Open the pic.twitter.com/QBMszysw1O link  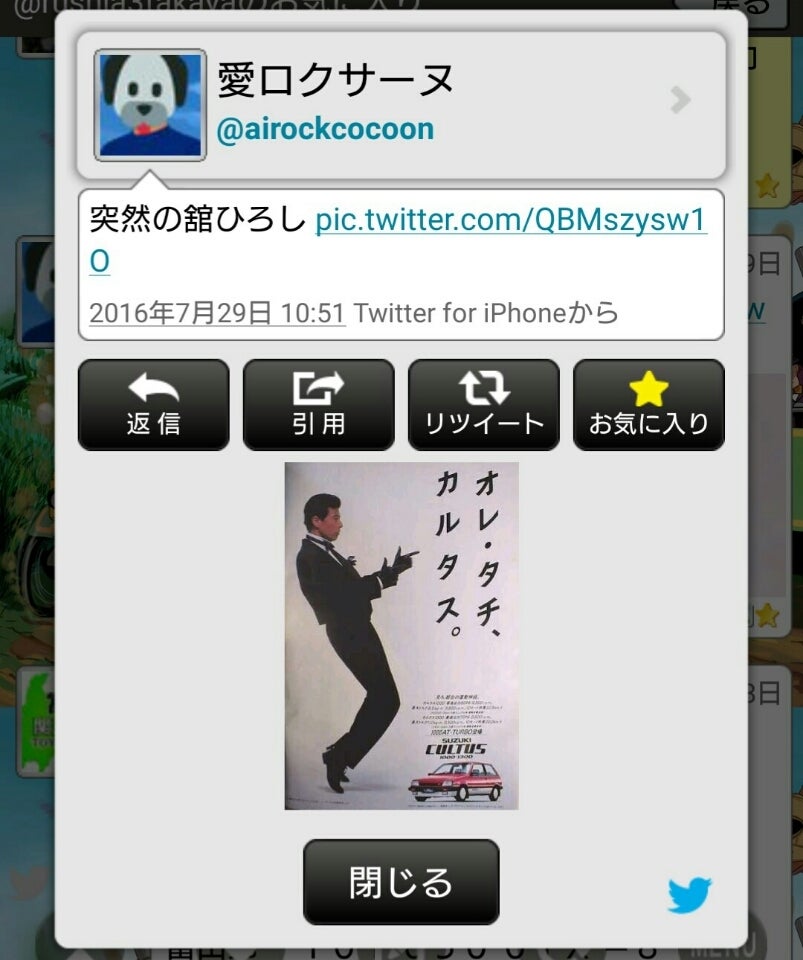pos(510,221)
